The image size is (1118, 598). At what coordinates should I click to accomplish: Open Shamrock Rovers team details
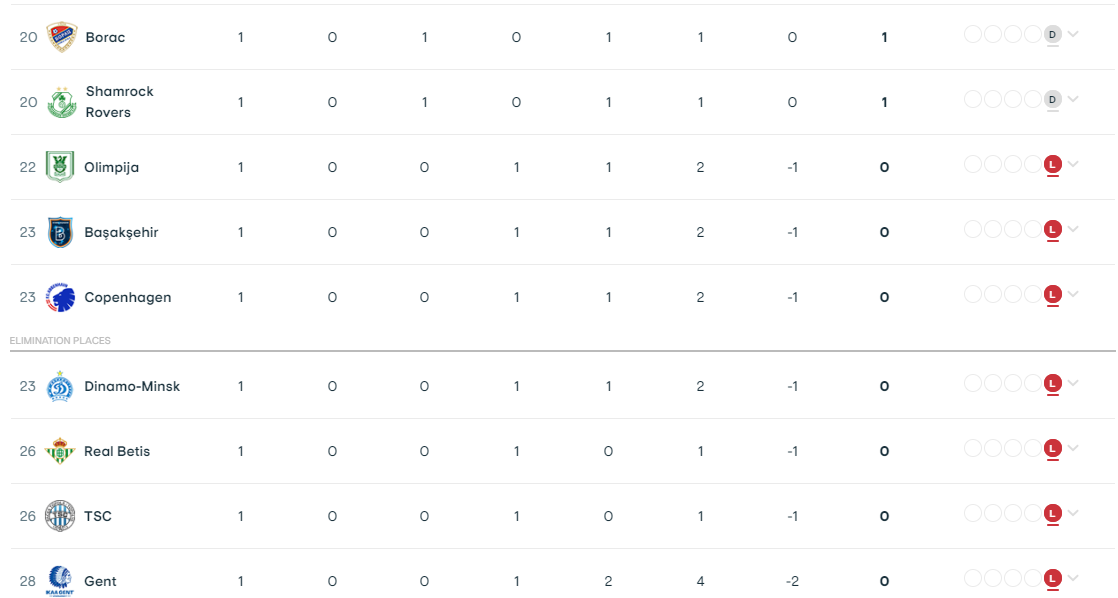[x=119, y=102]
